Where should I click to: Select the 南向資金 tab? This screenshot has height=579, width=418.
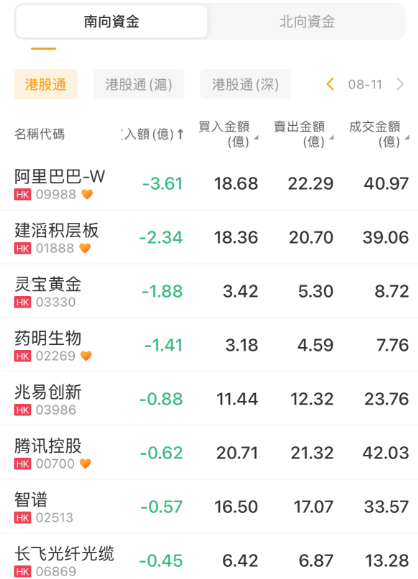click(x=112, y=22)
